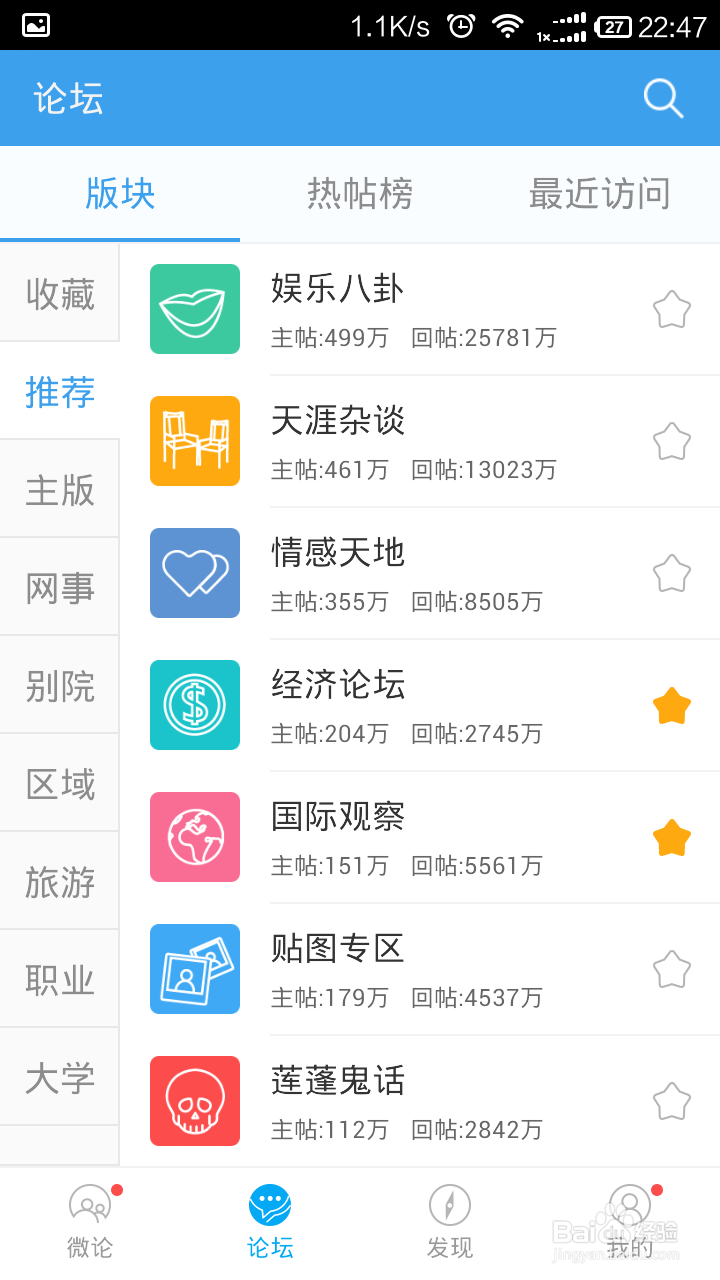Image resolution: width=720 pixels, height=1280 pixels.
Task: Open the 娱乐八卦 forum board
Action: pyautogui.click(x=435, y=310)
